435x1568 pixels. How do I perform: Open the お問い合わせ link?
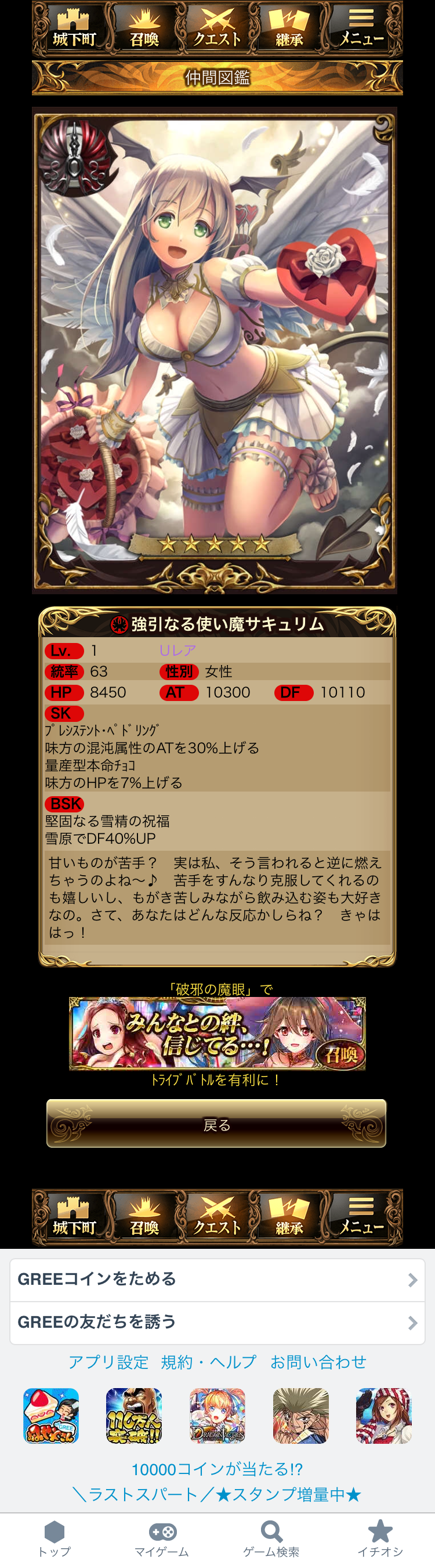[x=318, y=1362]
